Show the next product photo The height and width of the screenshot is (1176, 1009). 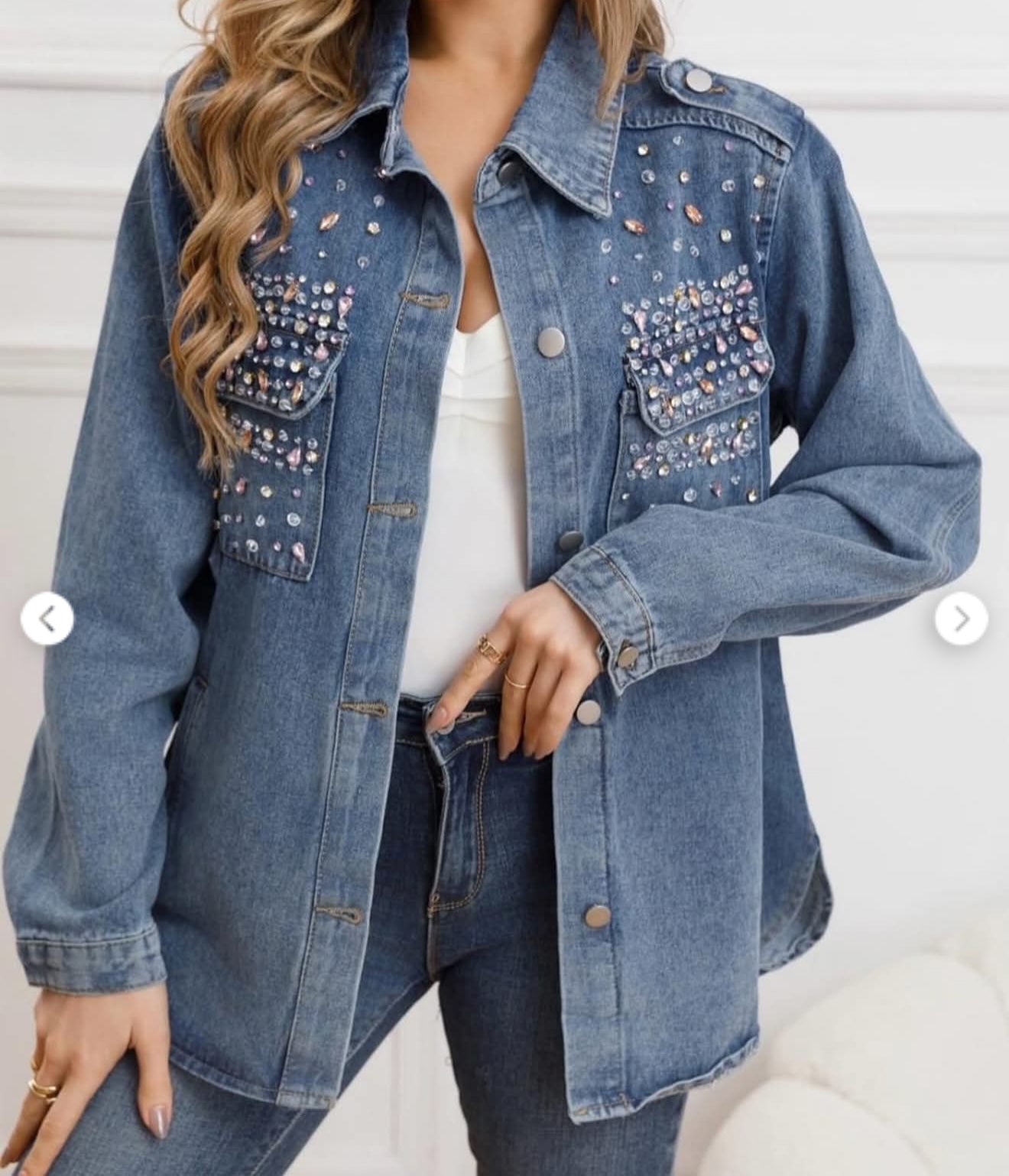click(x=962, y=618)
